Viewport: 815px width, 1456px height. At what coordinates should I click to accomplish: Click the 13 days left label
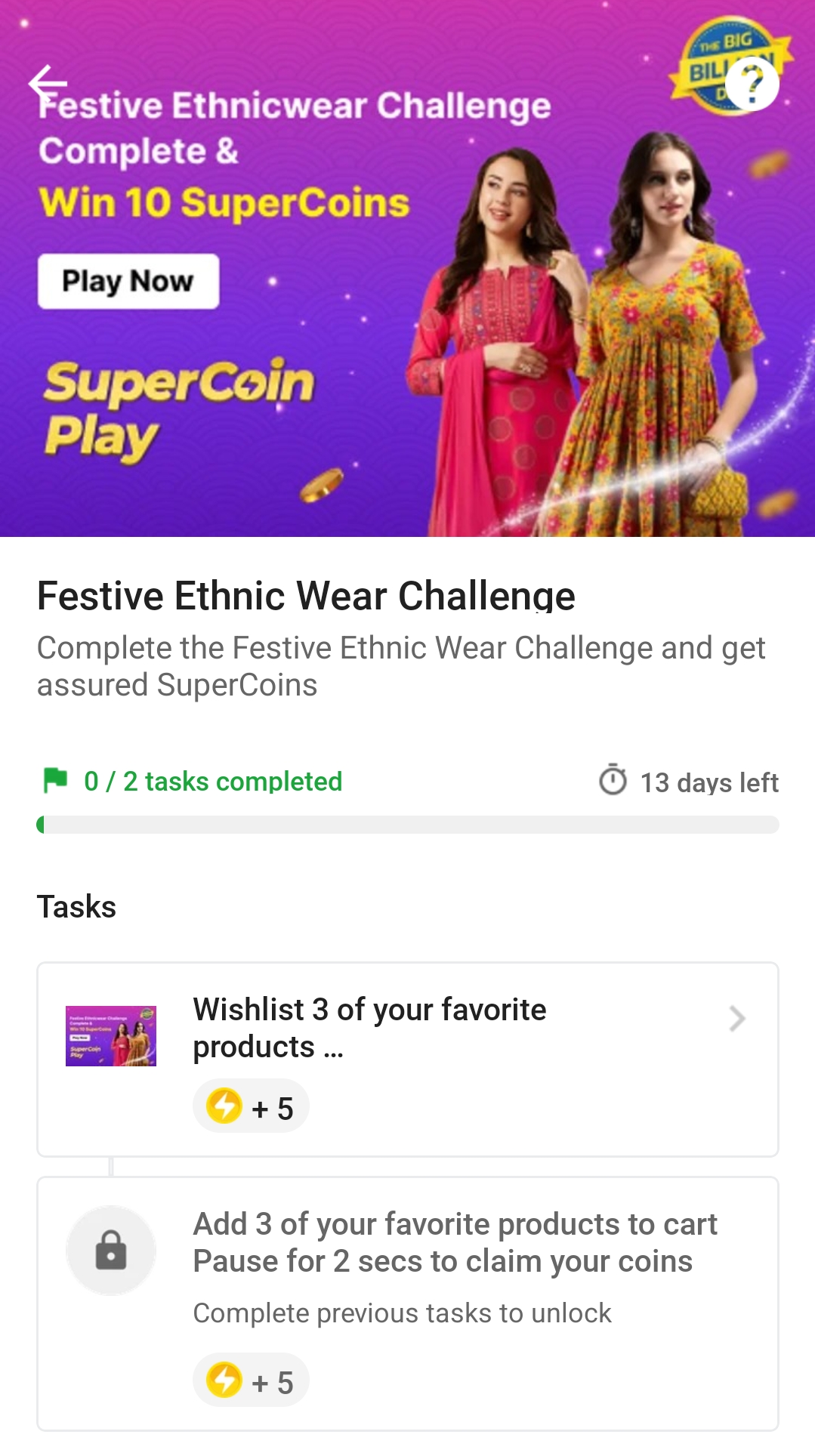click(709, 782)
